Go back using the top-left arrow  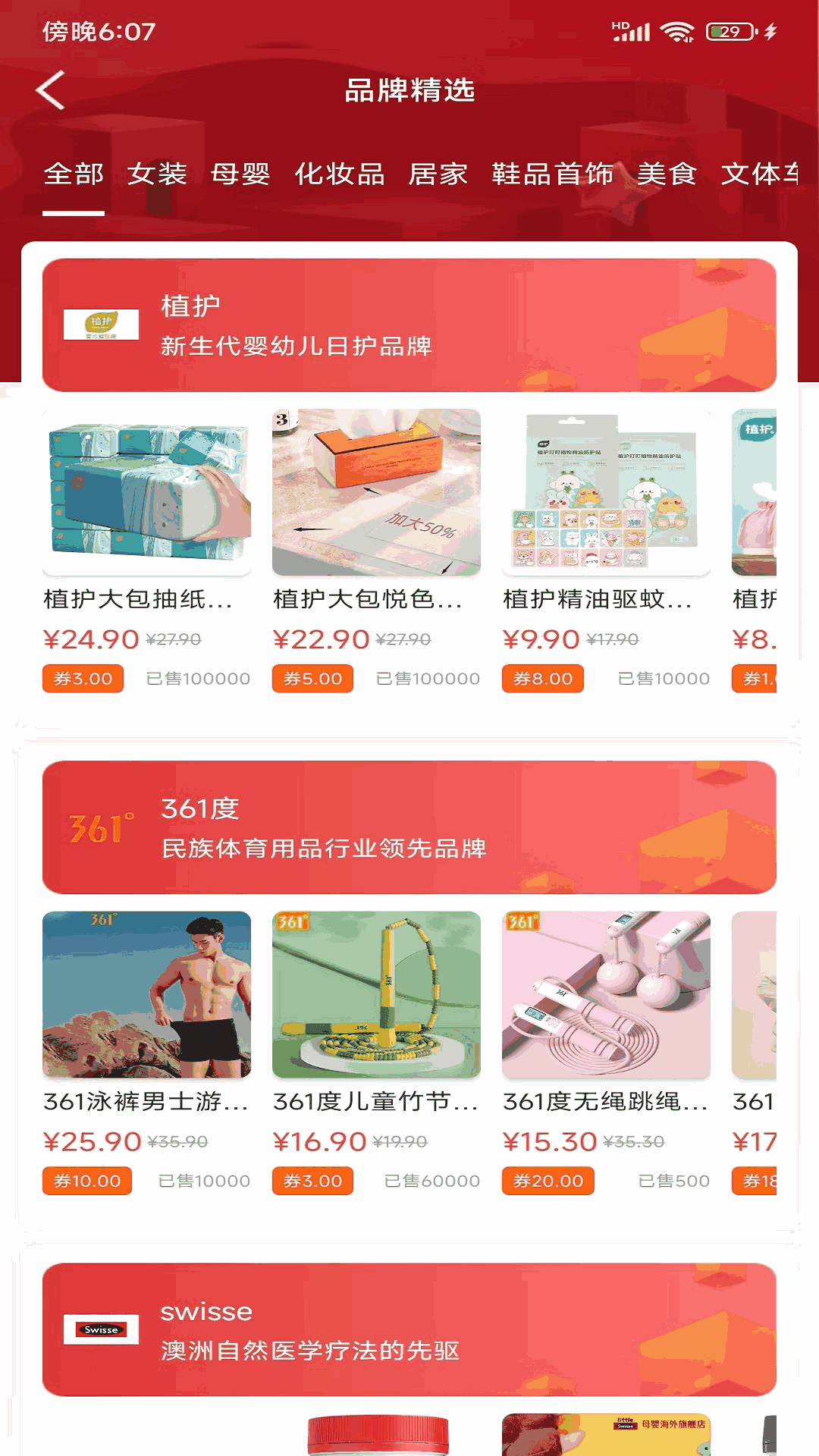[51, 90]
